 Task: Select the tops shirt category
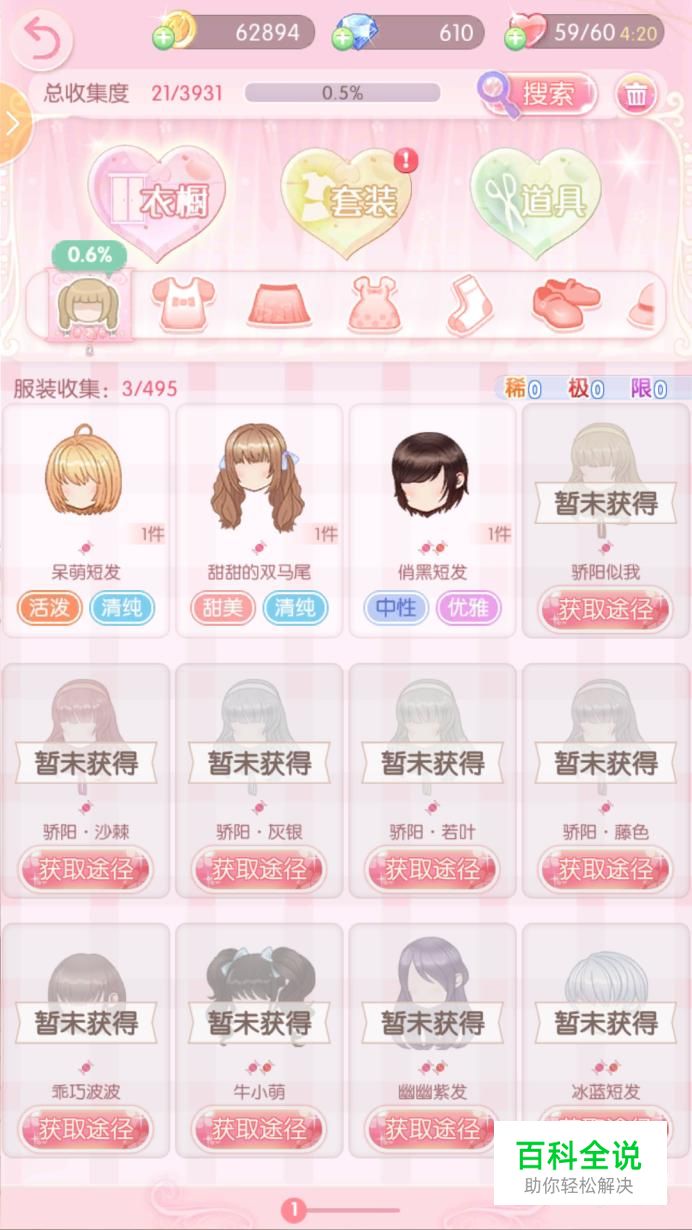tap(183, 305)
